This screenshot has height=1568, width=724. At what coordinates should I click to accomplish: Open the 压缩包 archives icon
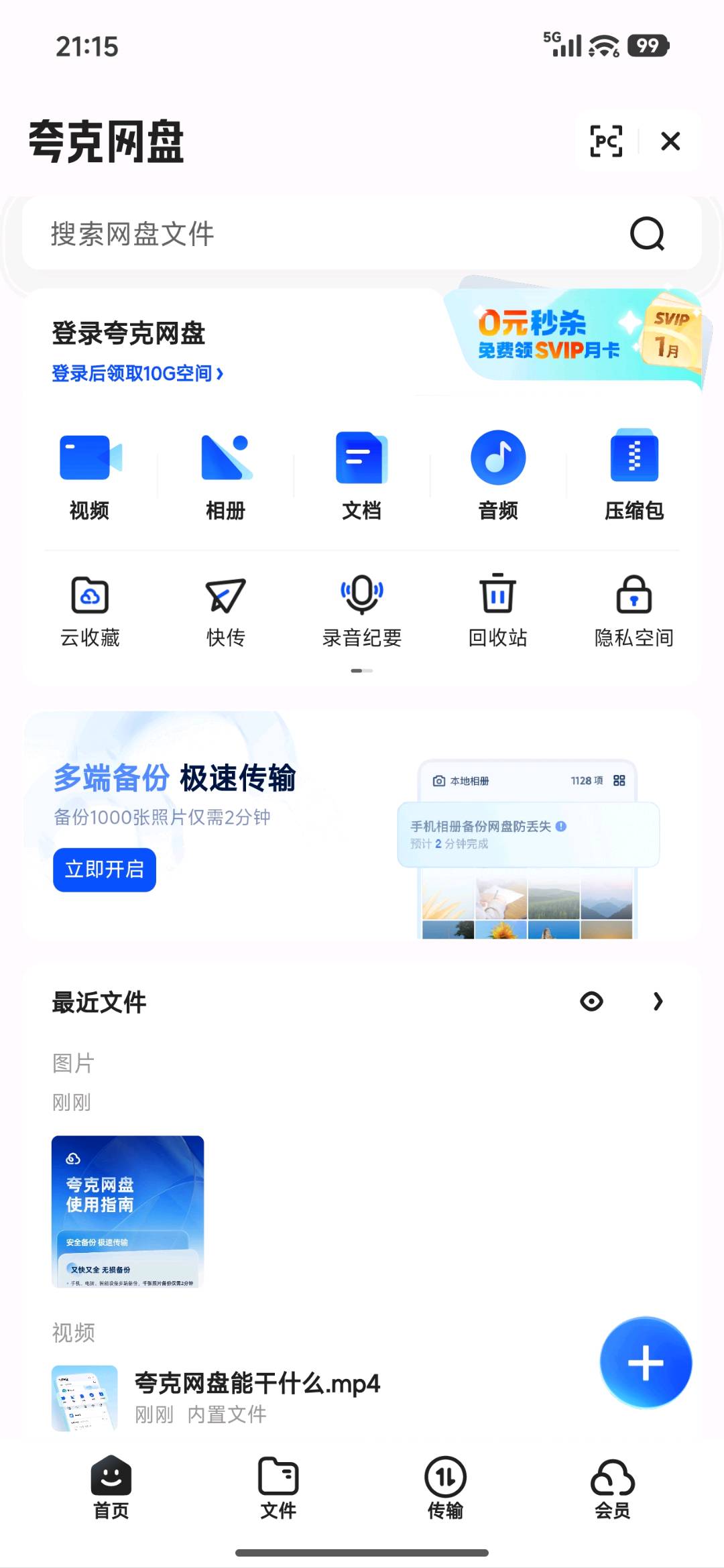(x=634, y=473)
